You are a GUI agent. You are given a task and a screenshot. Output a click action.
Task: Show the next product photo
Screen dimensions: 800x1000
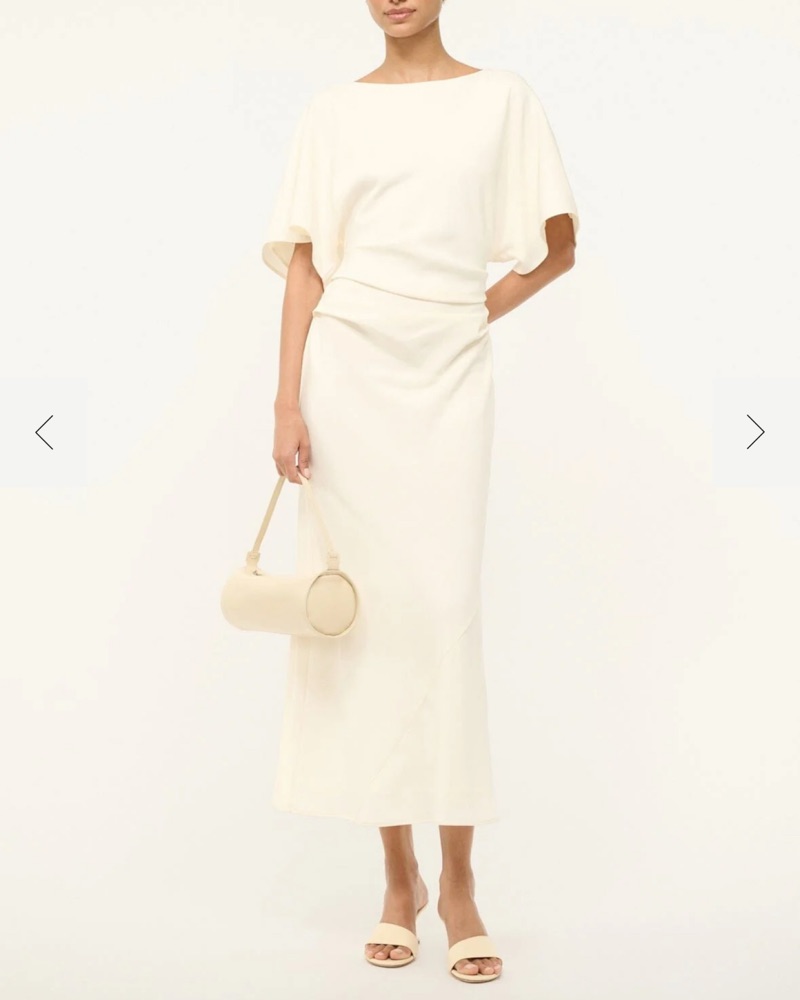pos(755,432)
